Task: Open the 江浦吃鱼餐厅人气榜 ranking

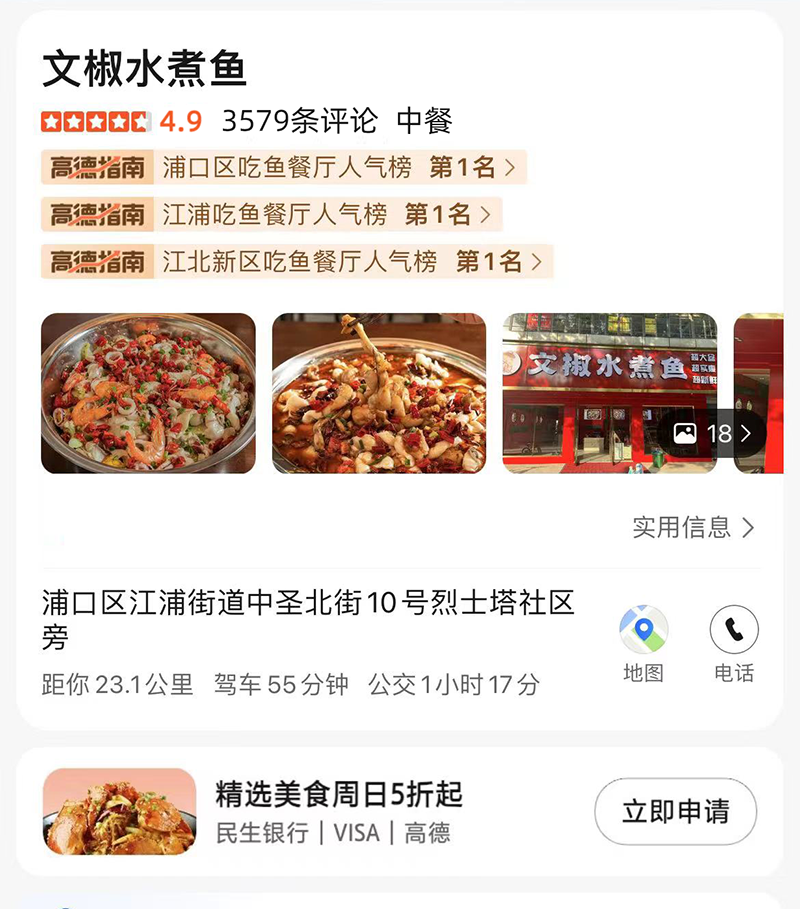Action: tap(271, 214)
